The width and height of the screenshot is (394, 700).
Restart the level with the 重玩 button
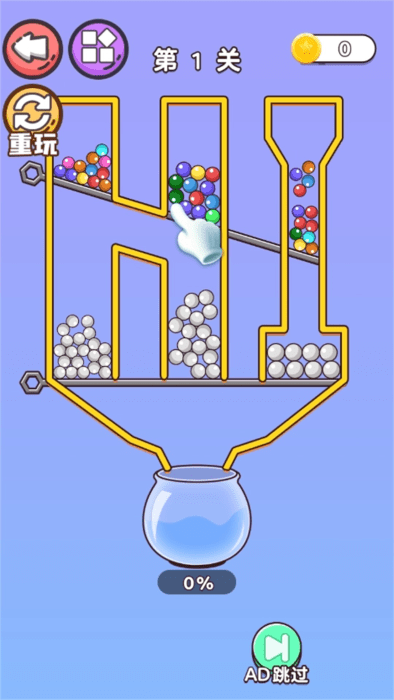[33, 121]
